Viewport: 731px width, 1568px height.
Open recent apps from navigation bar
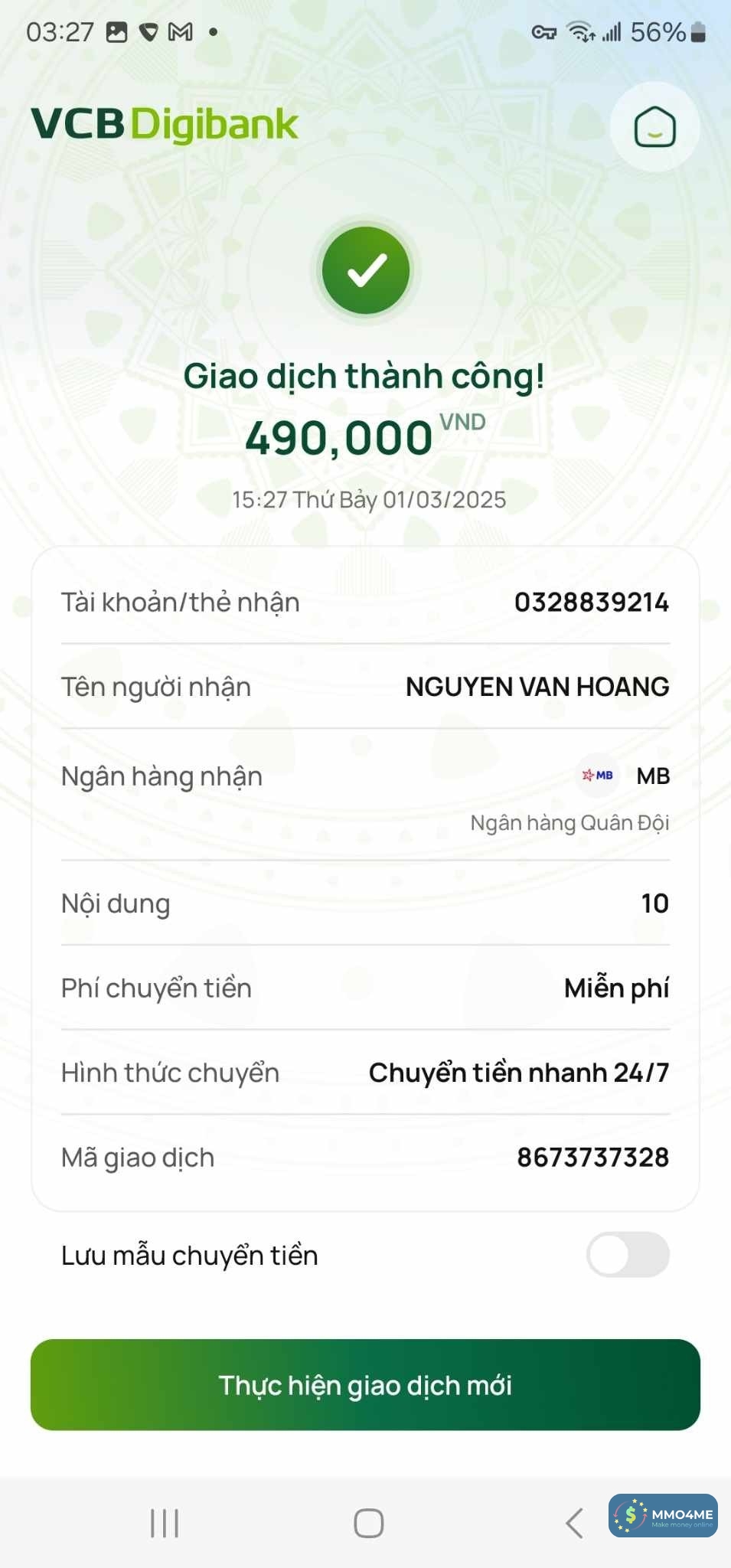coord(165,1523)
